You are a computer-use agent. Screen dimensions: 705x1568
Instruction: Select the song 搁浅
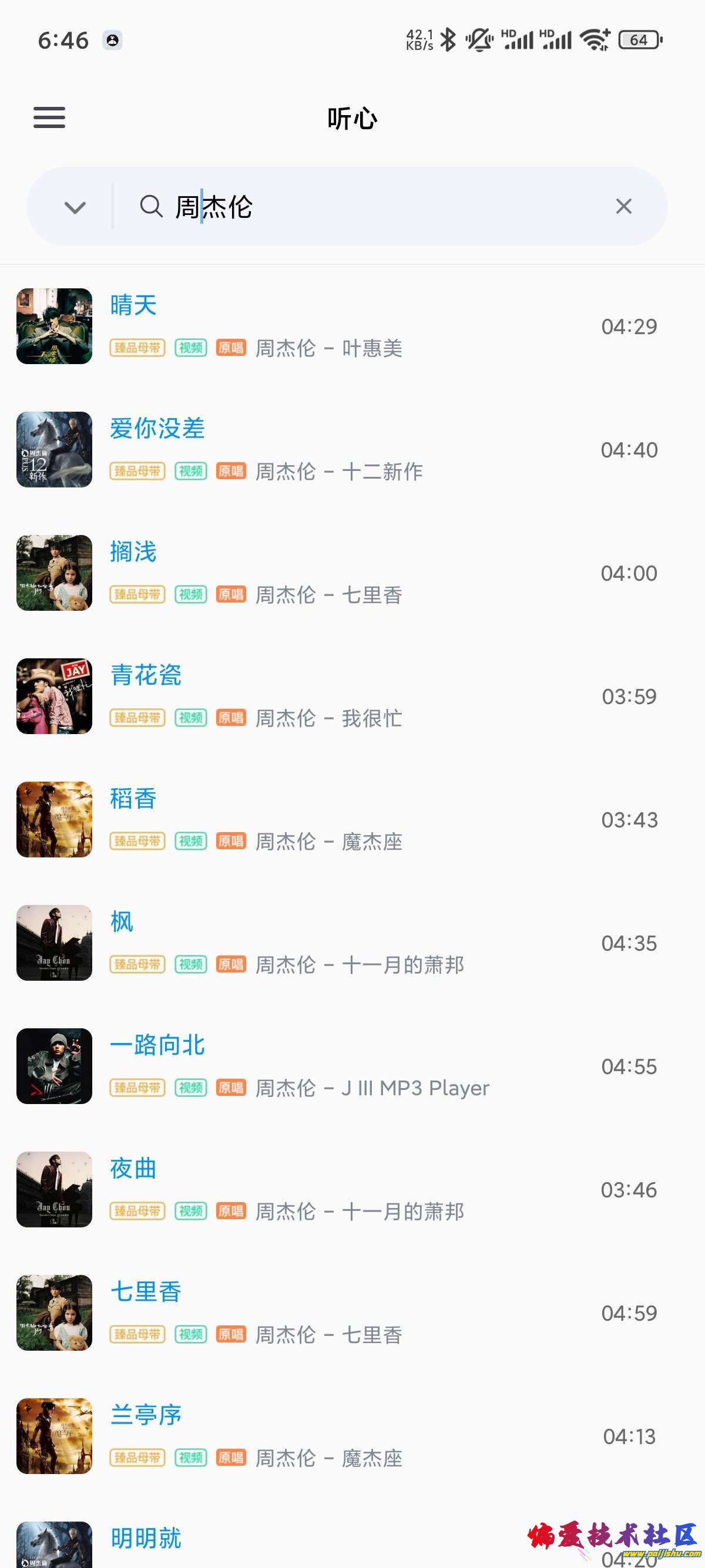(133, 552)
